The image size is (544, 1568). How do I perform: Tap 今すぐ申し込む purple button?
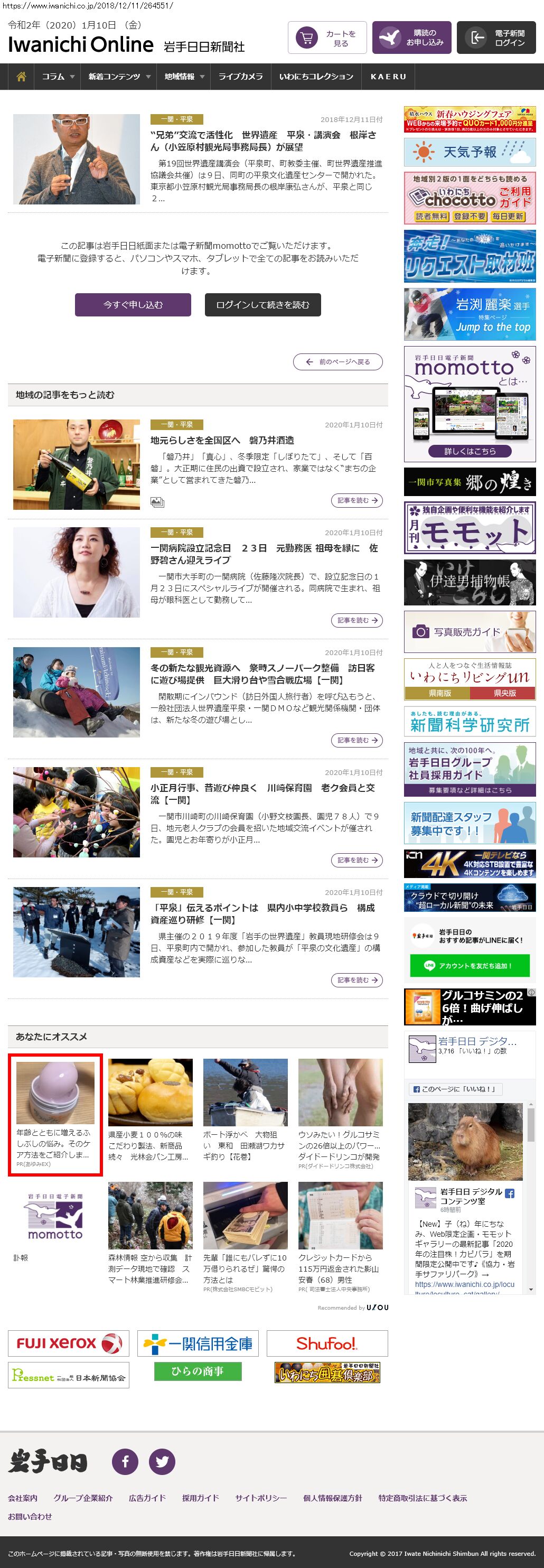[133, 304]
